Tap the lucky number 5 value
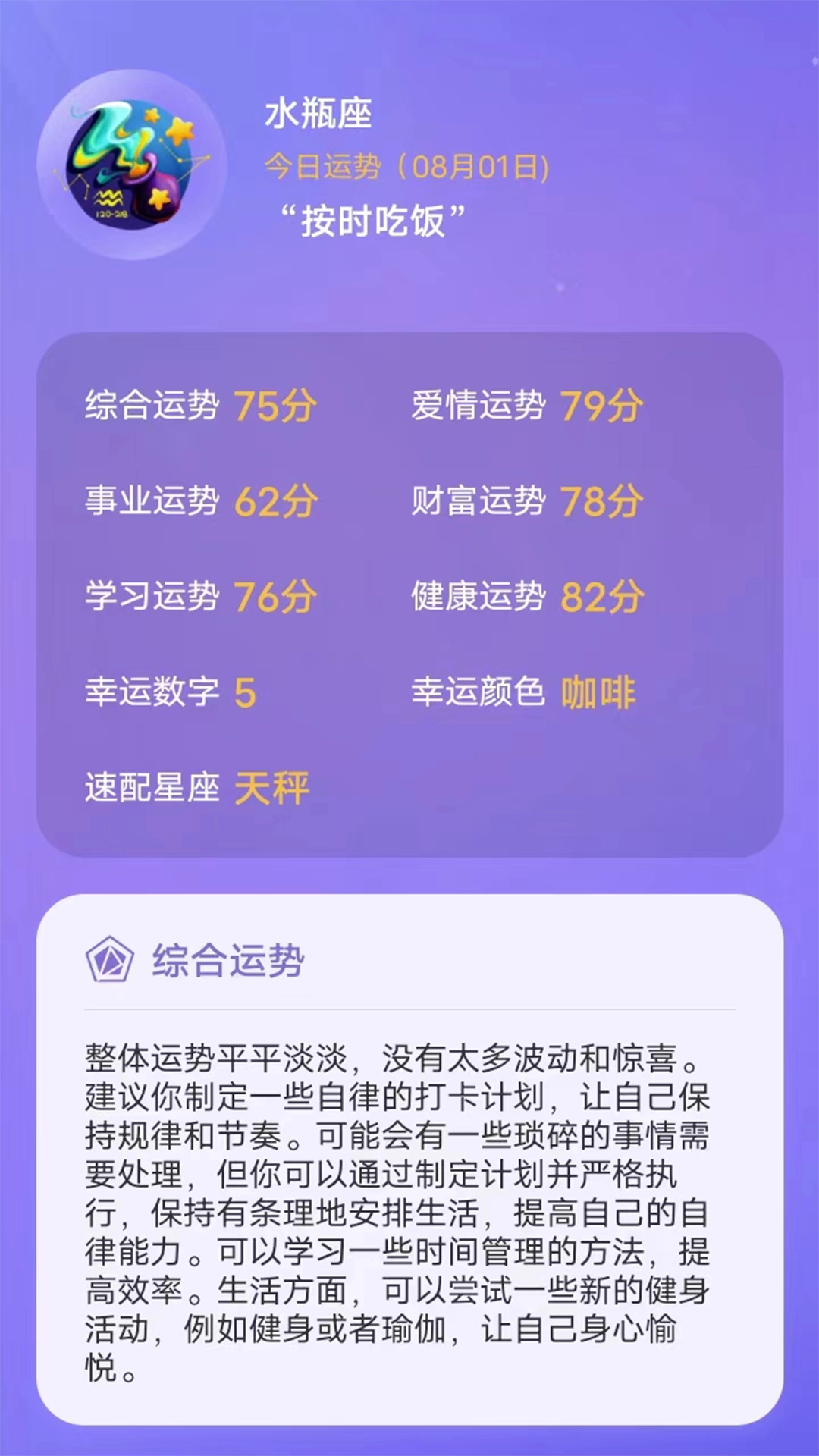Screen dimensions: 819x1456 point(249,690)
